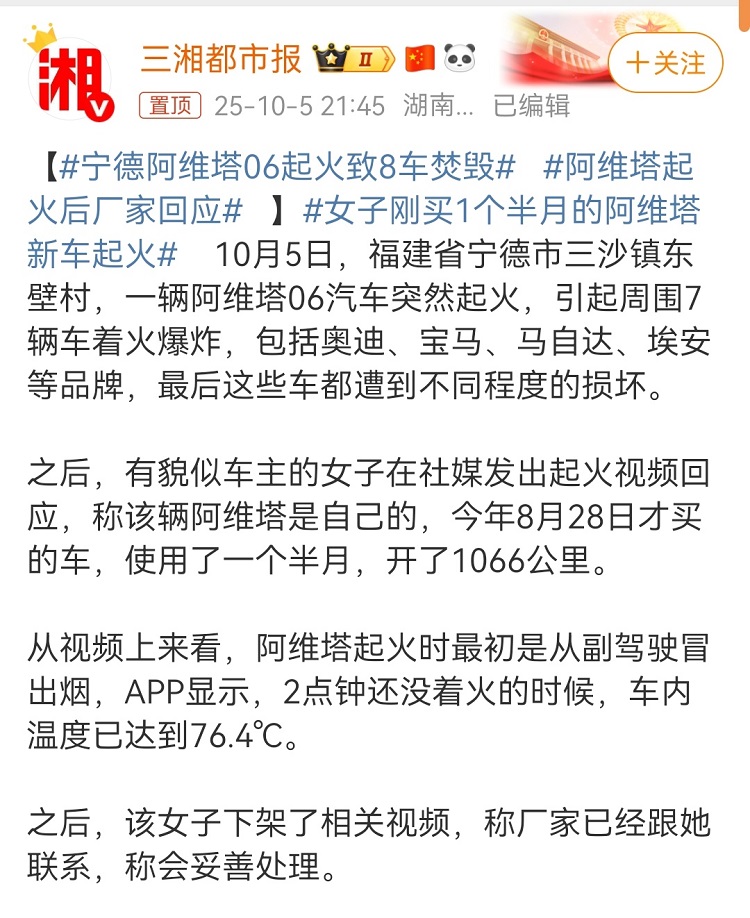Open hashtag #宁德阿维塔06起火致8车焚毁#
750x918 pixels.
coord(287,164)
